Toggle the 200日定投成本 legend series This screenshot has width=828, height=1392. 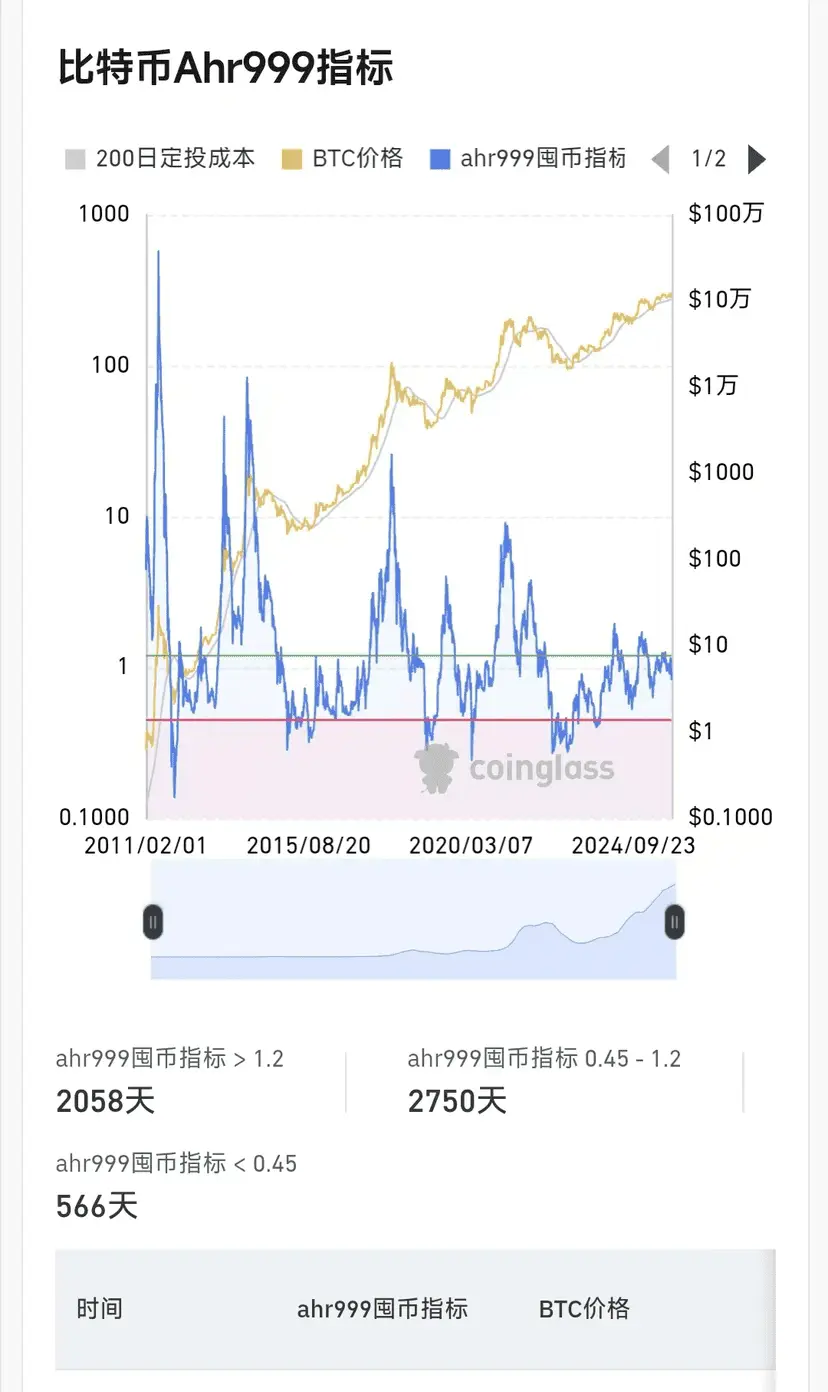point(160,158)
